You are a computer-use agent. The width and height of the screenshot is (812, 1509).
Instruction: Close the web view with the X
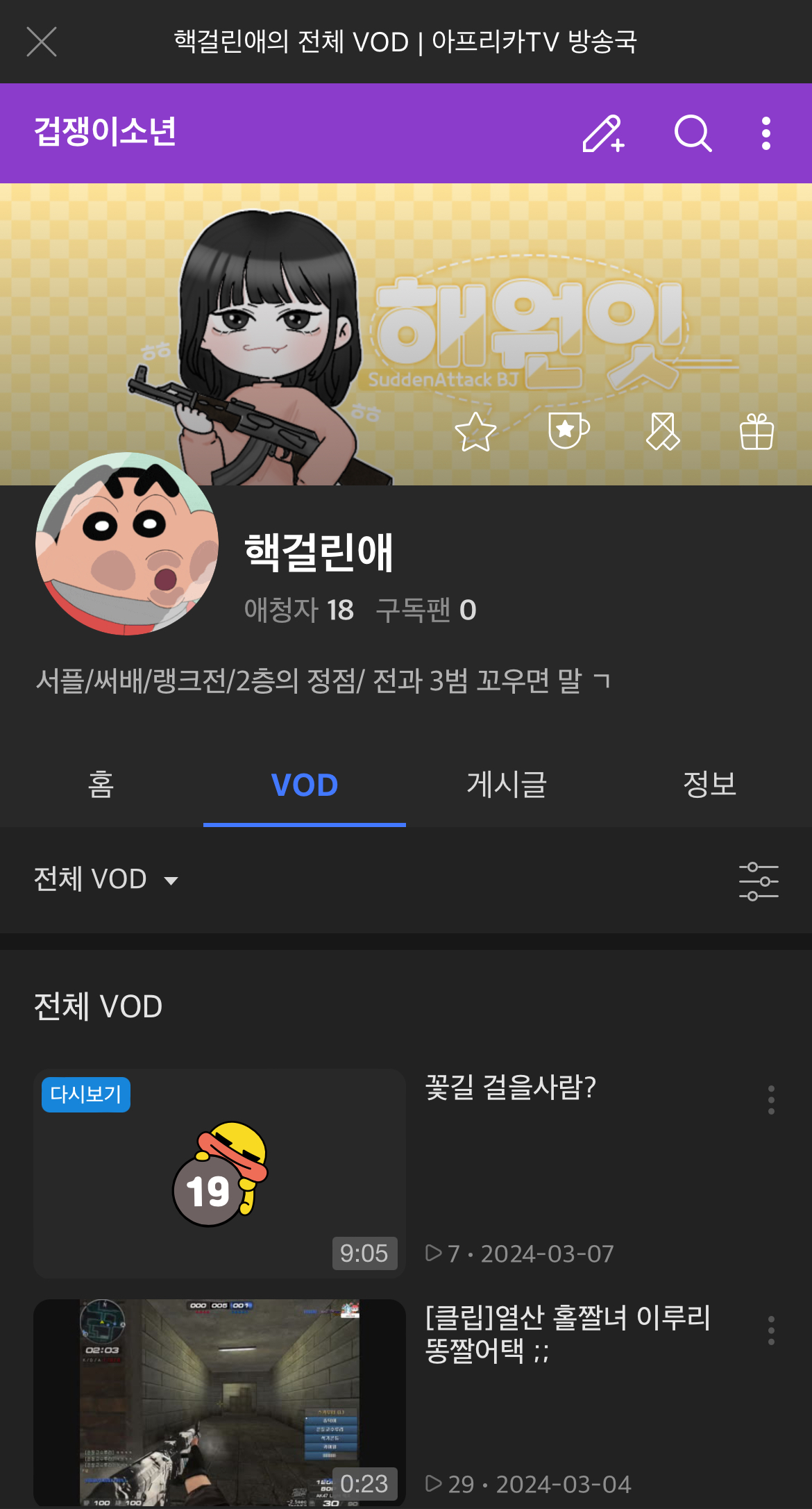point(42,42)
